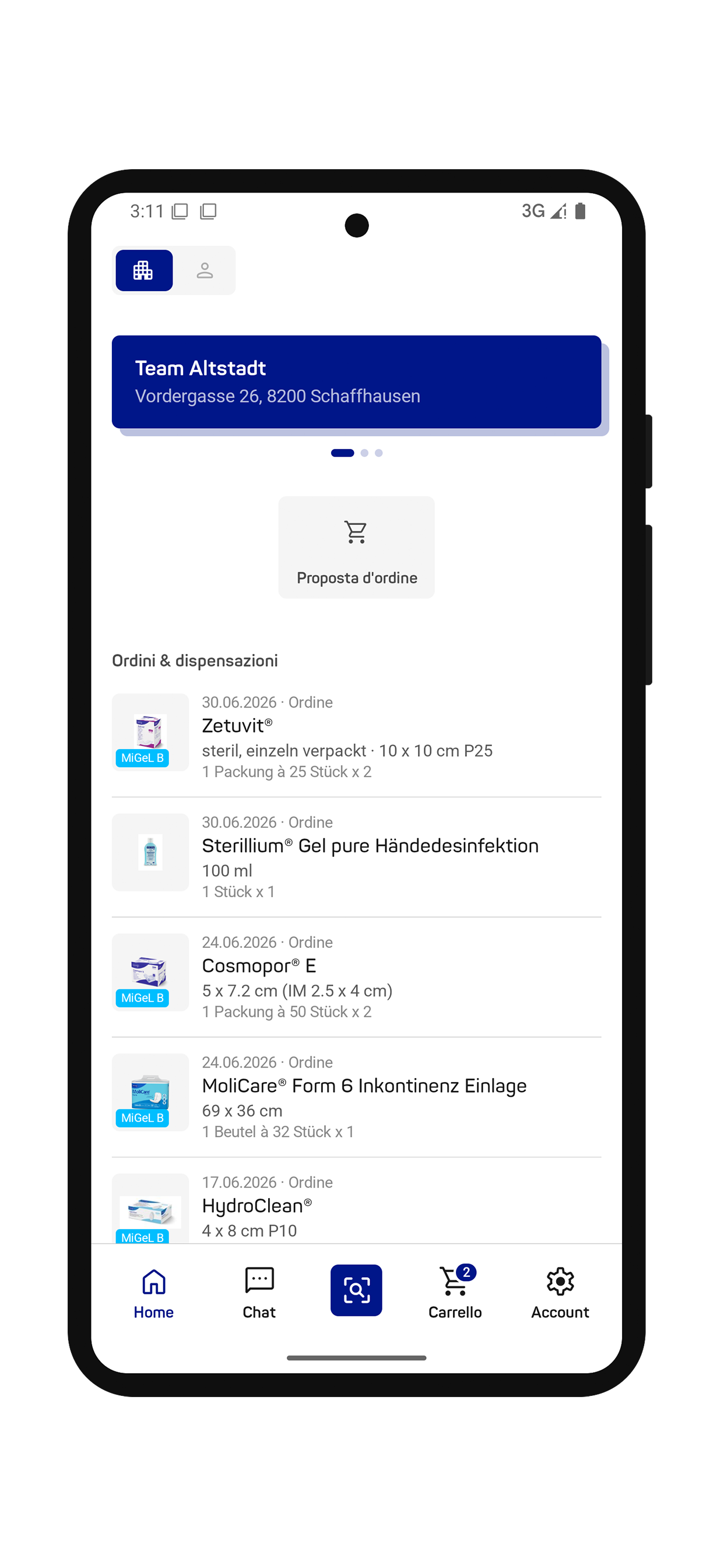Switch to the person profile view

205,270
